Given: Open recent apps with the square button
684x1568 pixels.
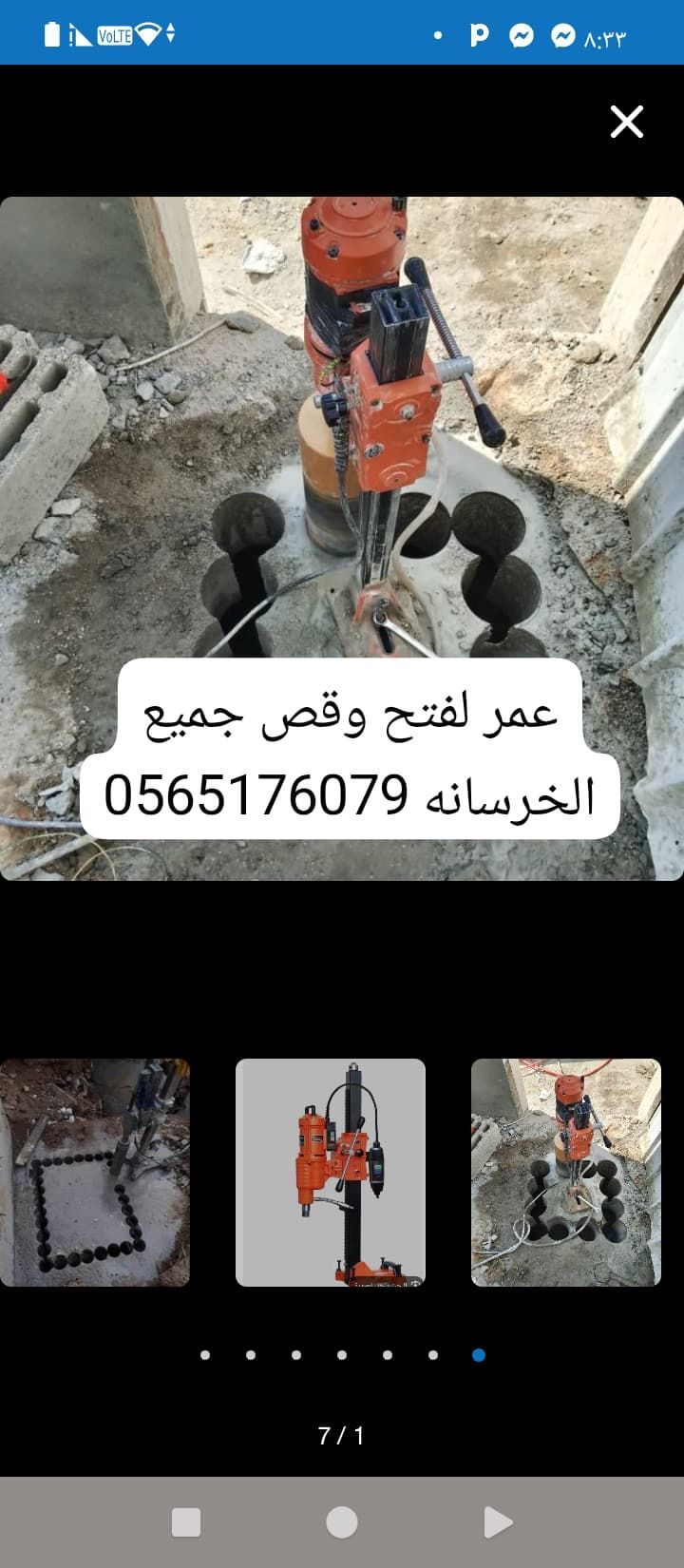Looking at the screenshot, I should click(x=186, y=1522).
